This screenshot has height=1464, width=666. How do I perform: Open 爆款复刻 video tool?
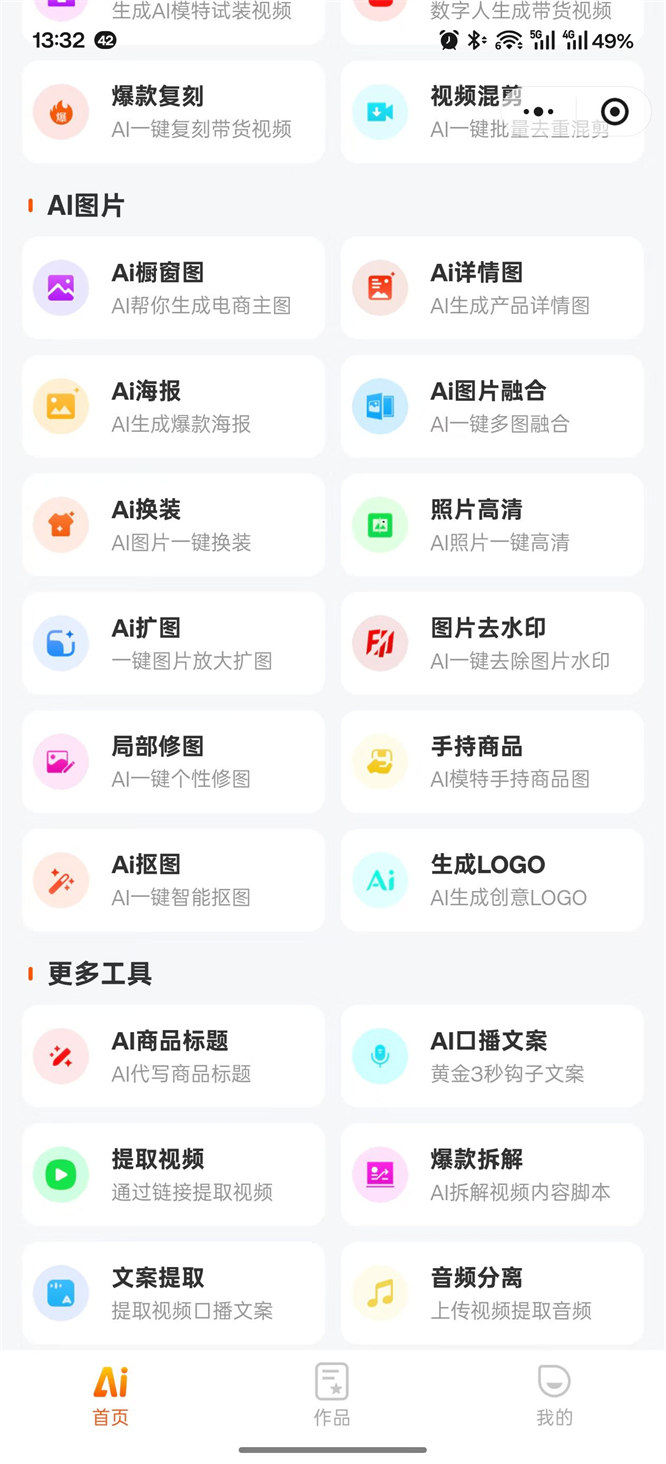coord(173,112)
